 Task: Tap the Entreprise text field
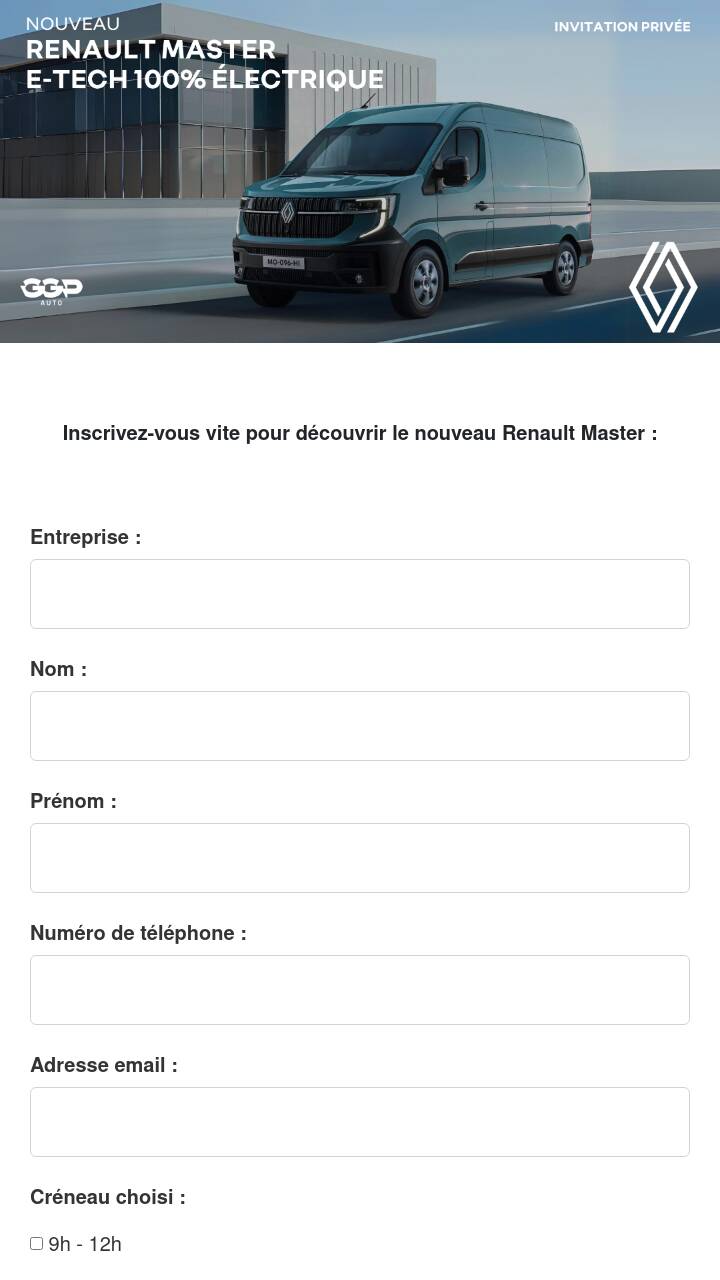360,594
